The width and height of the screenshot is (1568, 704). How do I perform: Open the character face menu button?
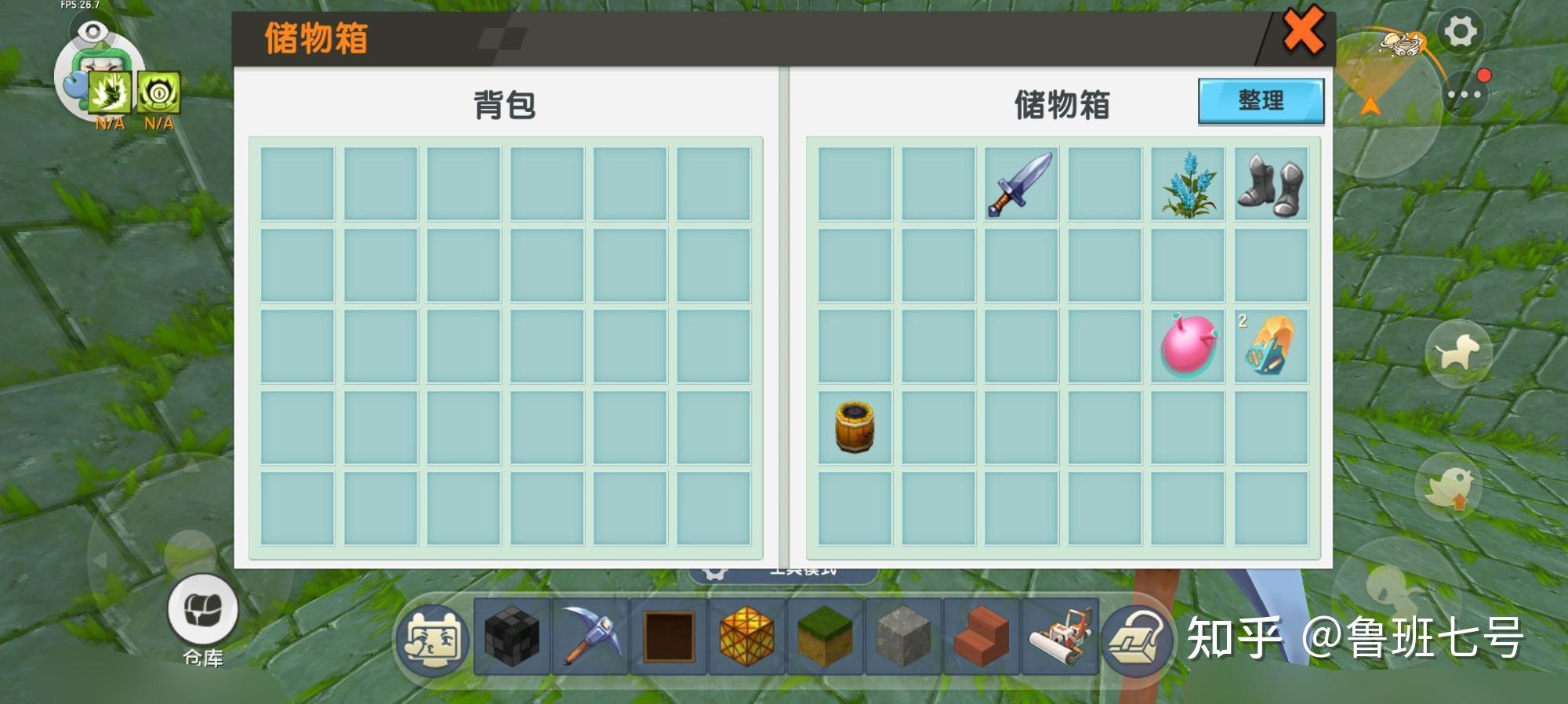pyautogui.click(x=434, y=638)
